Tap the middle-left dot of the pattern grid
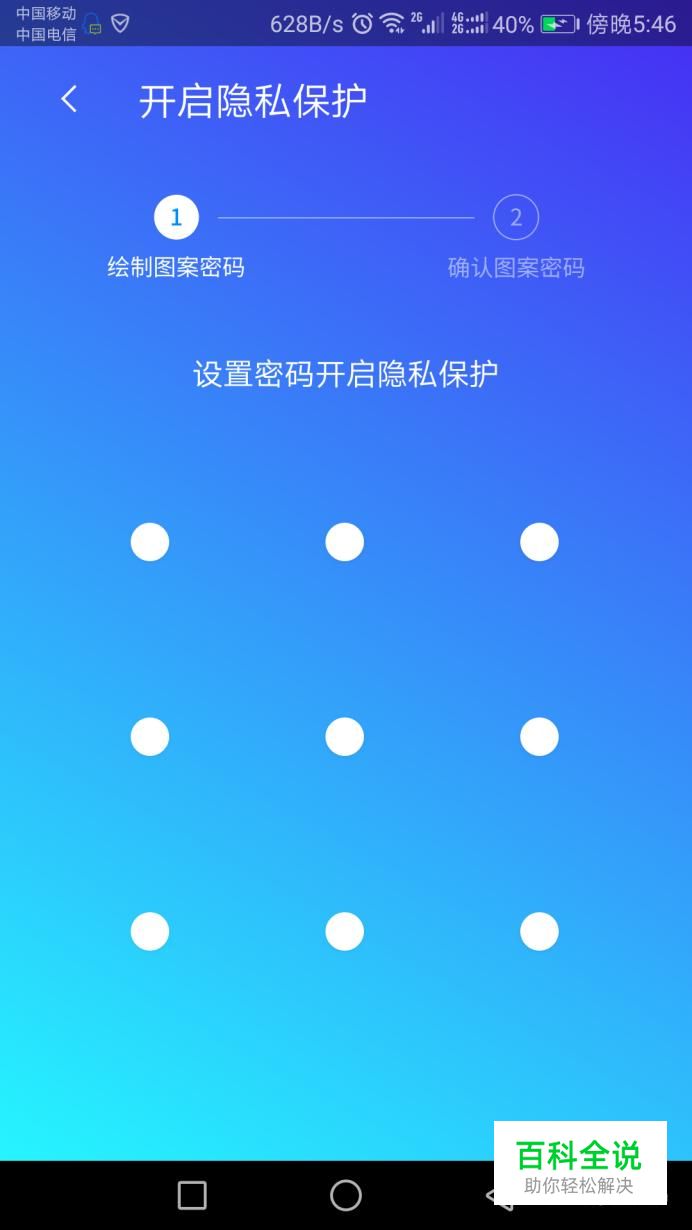The width and height of the screenshot is (692, 1230). 150,737
